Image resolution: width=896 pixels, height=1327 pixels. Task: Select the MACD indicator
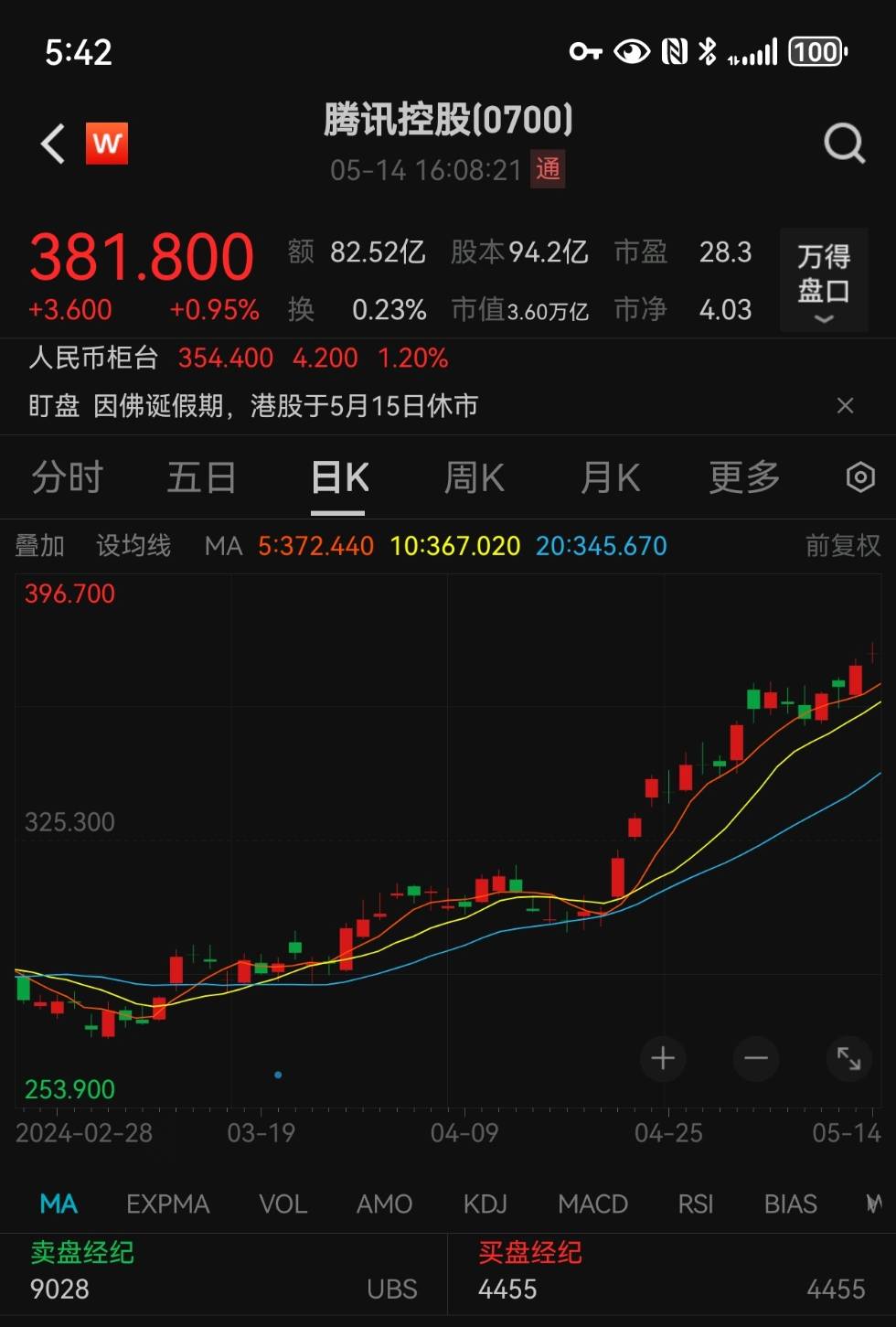click(x=592, y=1204)
